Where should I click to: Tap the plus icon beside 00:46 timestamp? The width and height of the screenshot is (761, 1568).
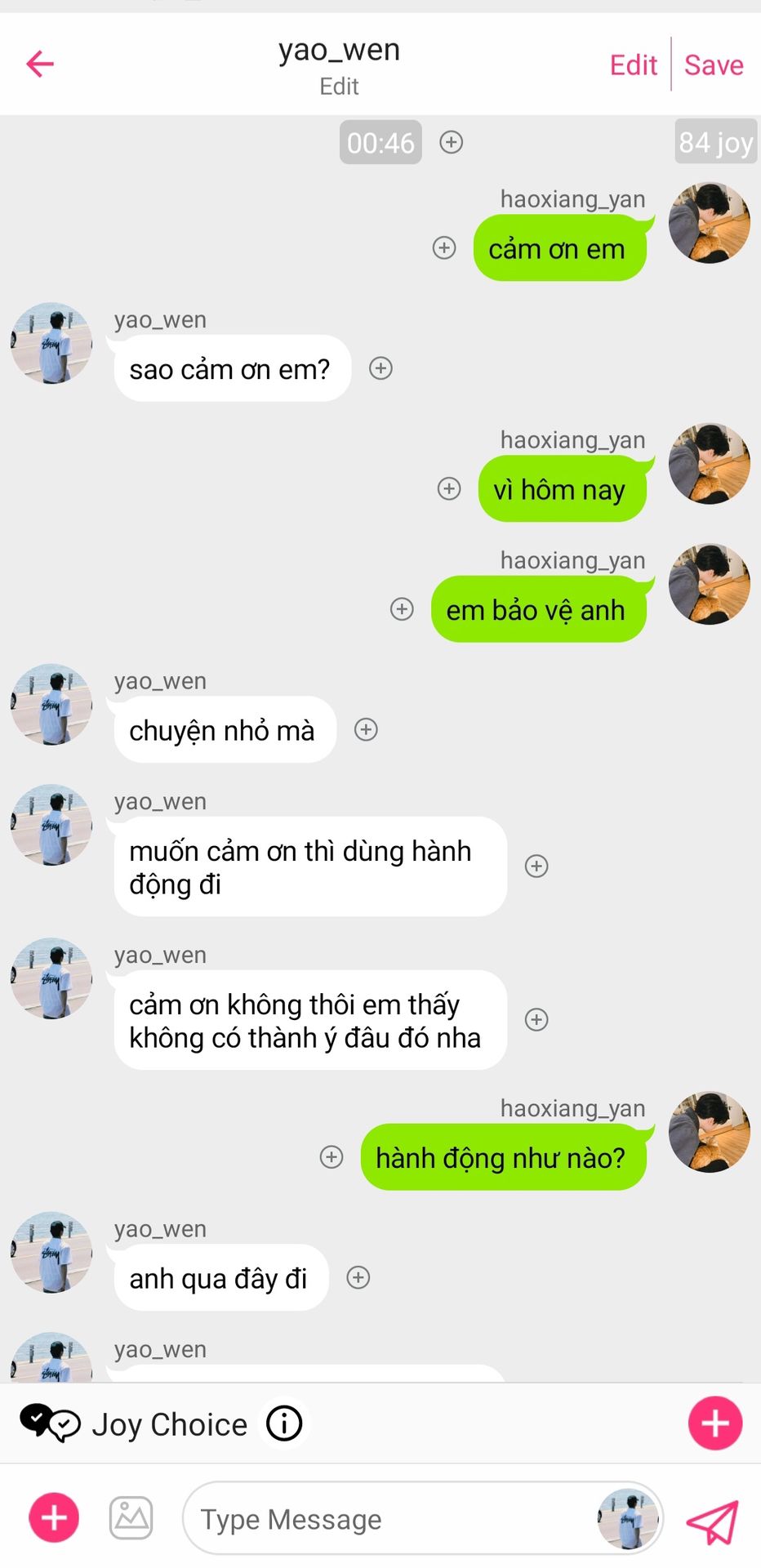click(x=452, y=142)
